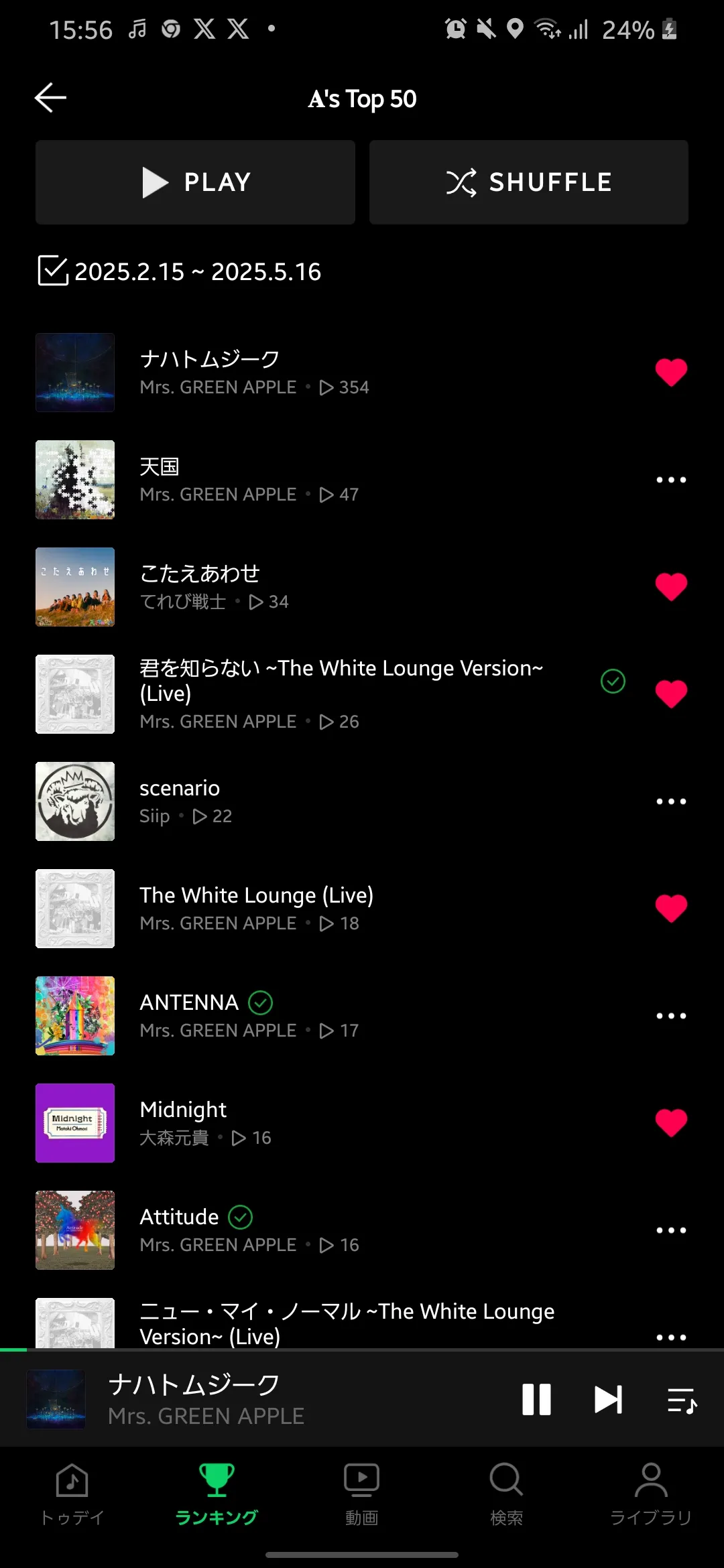The width and height of the screenshot is (724, 1568).
Task: Go back from A's Top 50
Action: pyautogui.click(x=51, y=98)
